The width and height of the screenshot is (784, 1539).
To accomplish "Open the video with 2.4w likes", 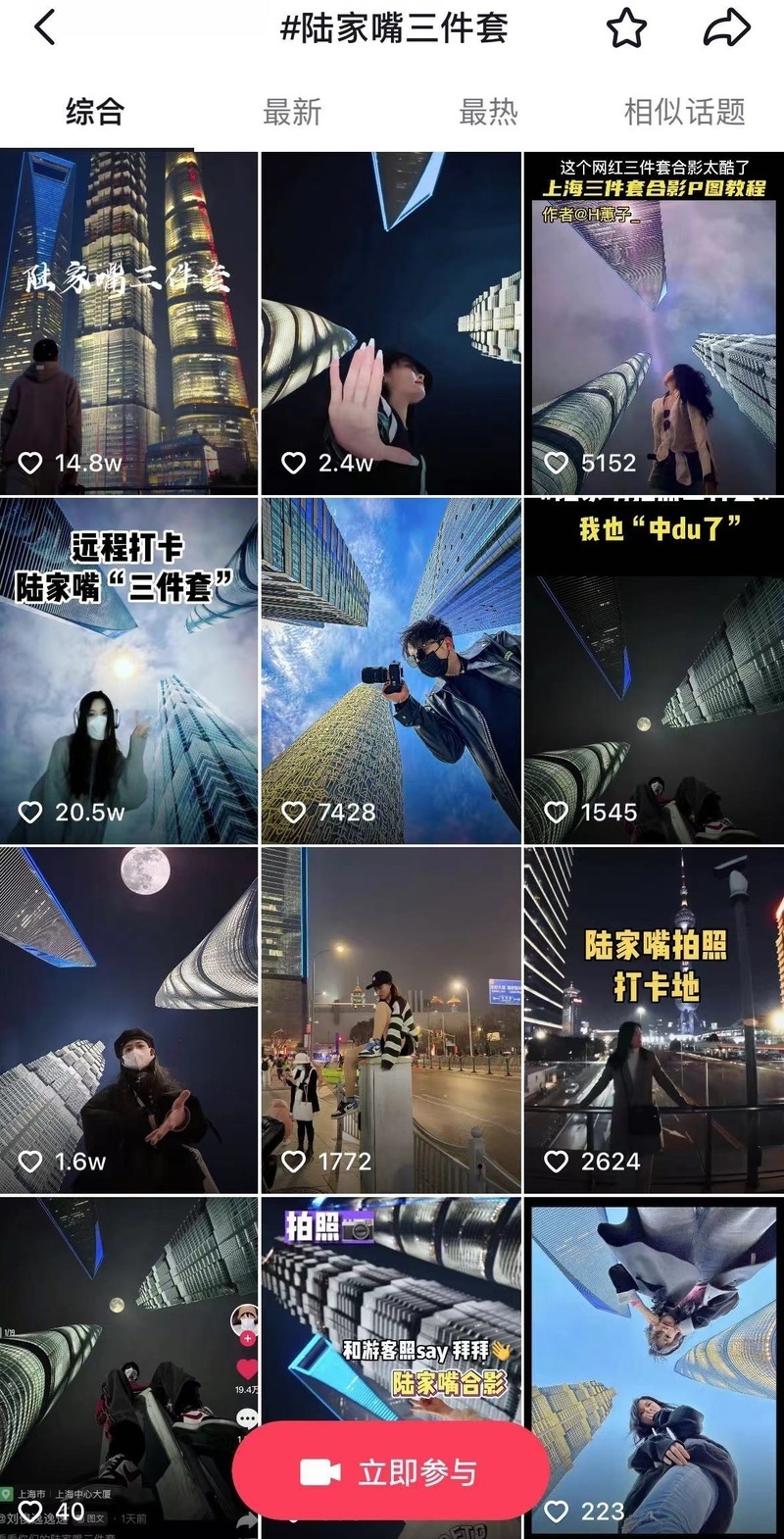I will [x=390, y=323].
